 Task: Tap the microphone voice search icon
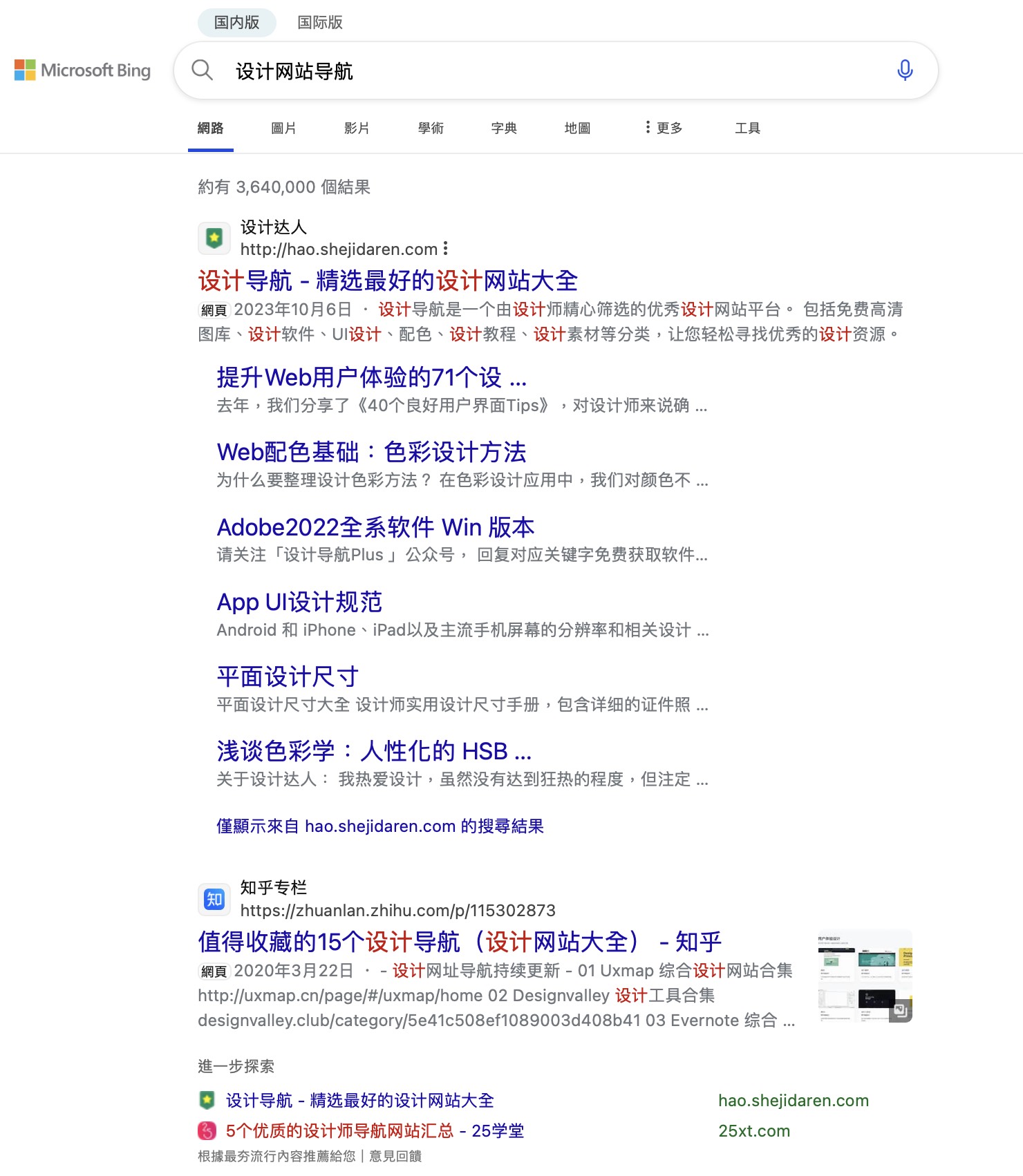tap(905, 70)
